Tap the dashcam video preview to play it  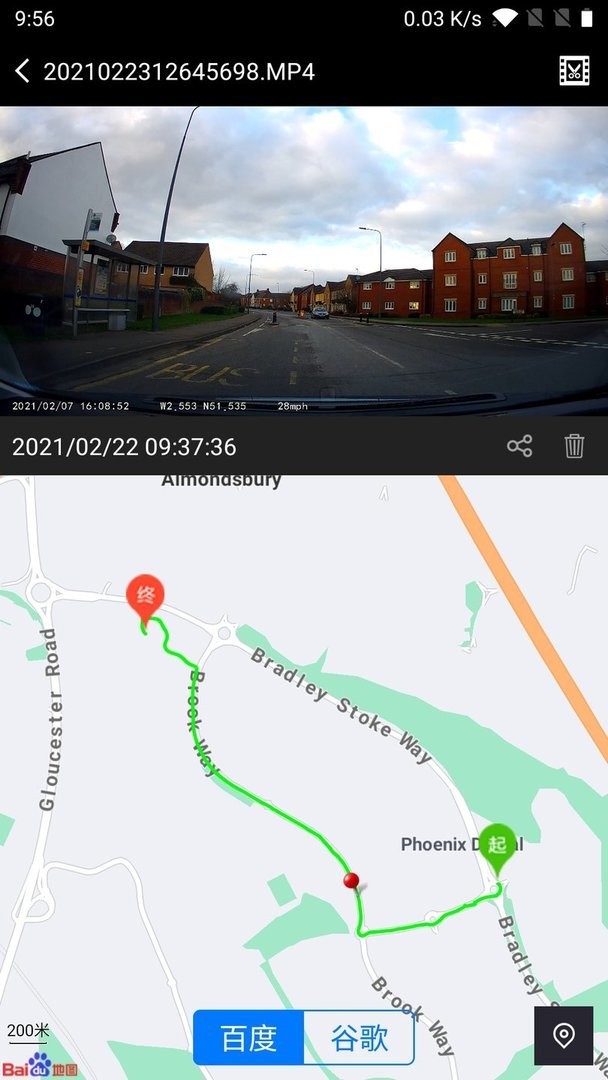click(x=304, y=261)
